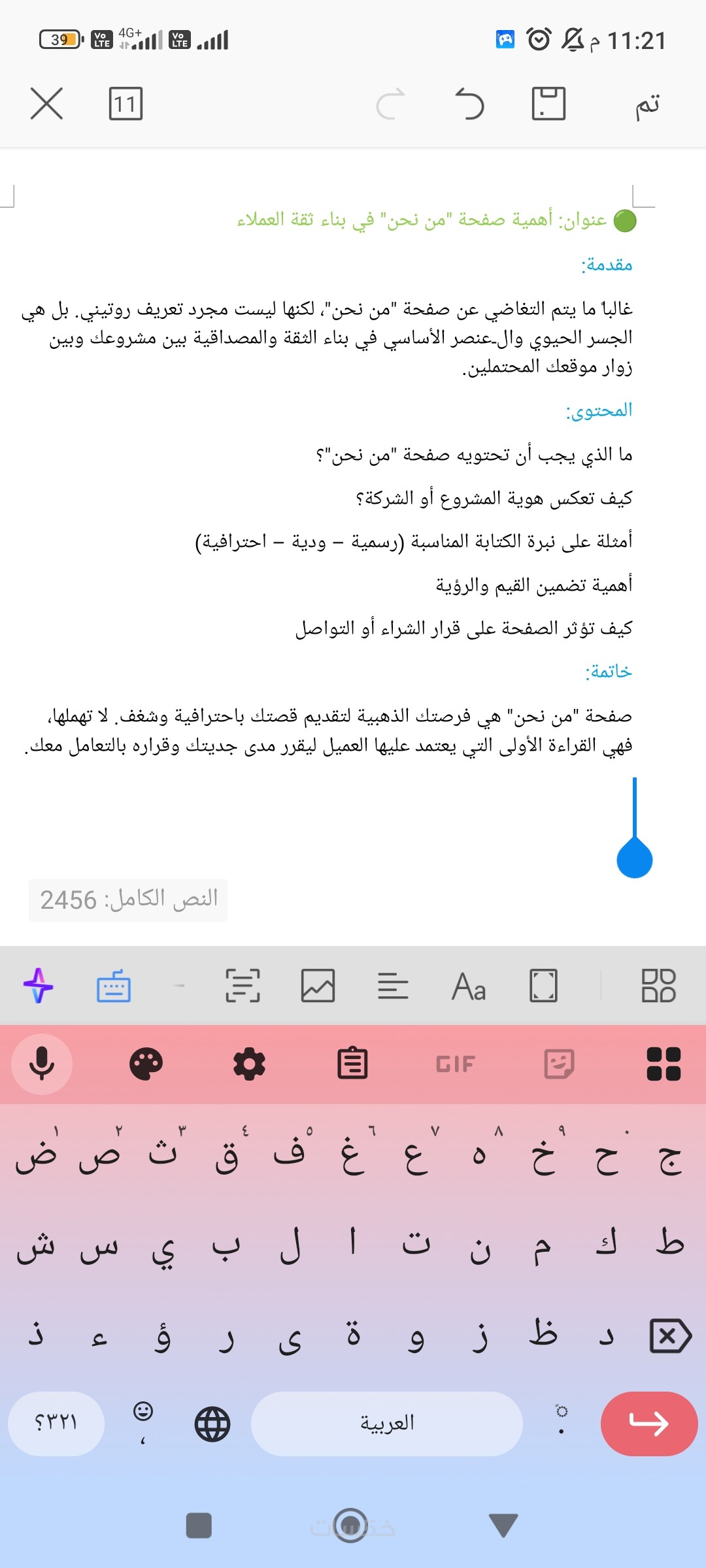Open the AI assistant sparkle icon
Viewport: 706px width, 1568px height.
(39, 985)
